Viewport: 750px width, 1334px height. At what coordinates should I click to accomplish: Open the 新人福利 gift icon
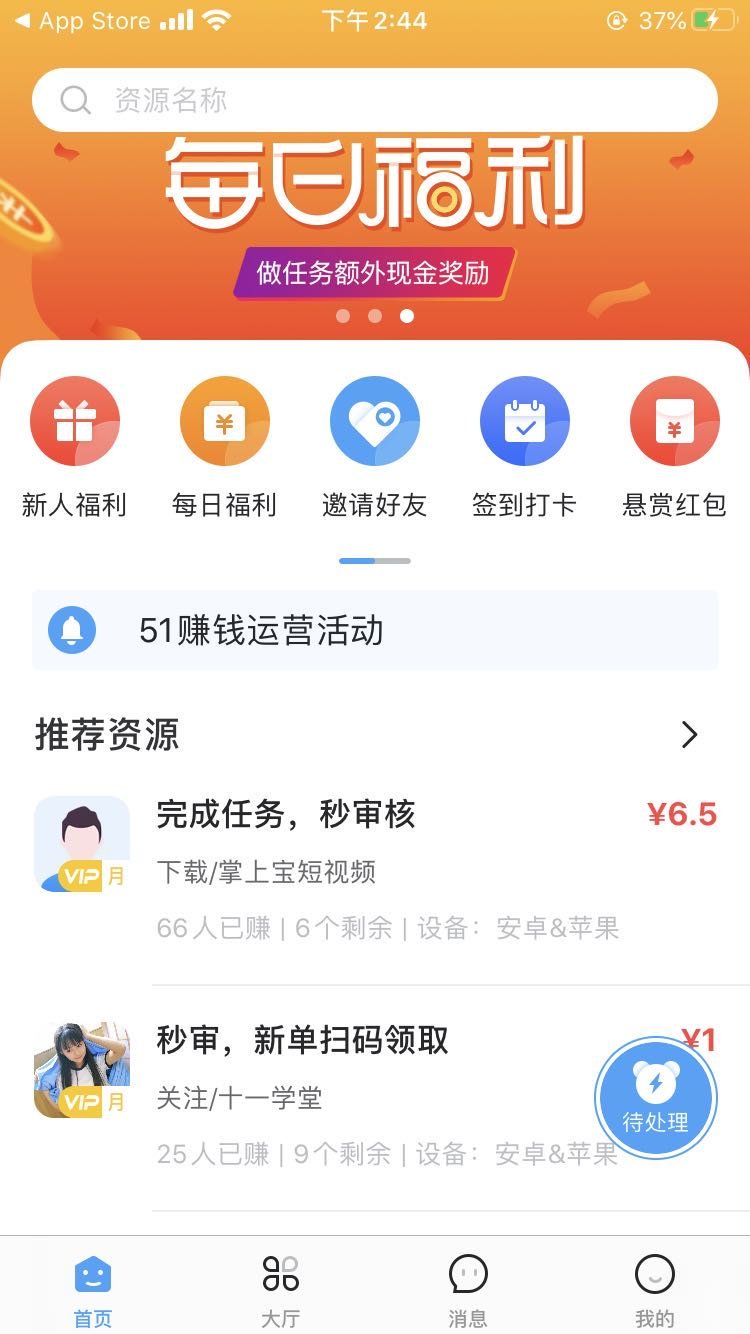click(75, 420)
